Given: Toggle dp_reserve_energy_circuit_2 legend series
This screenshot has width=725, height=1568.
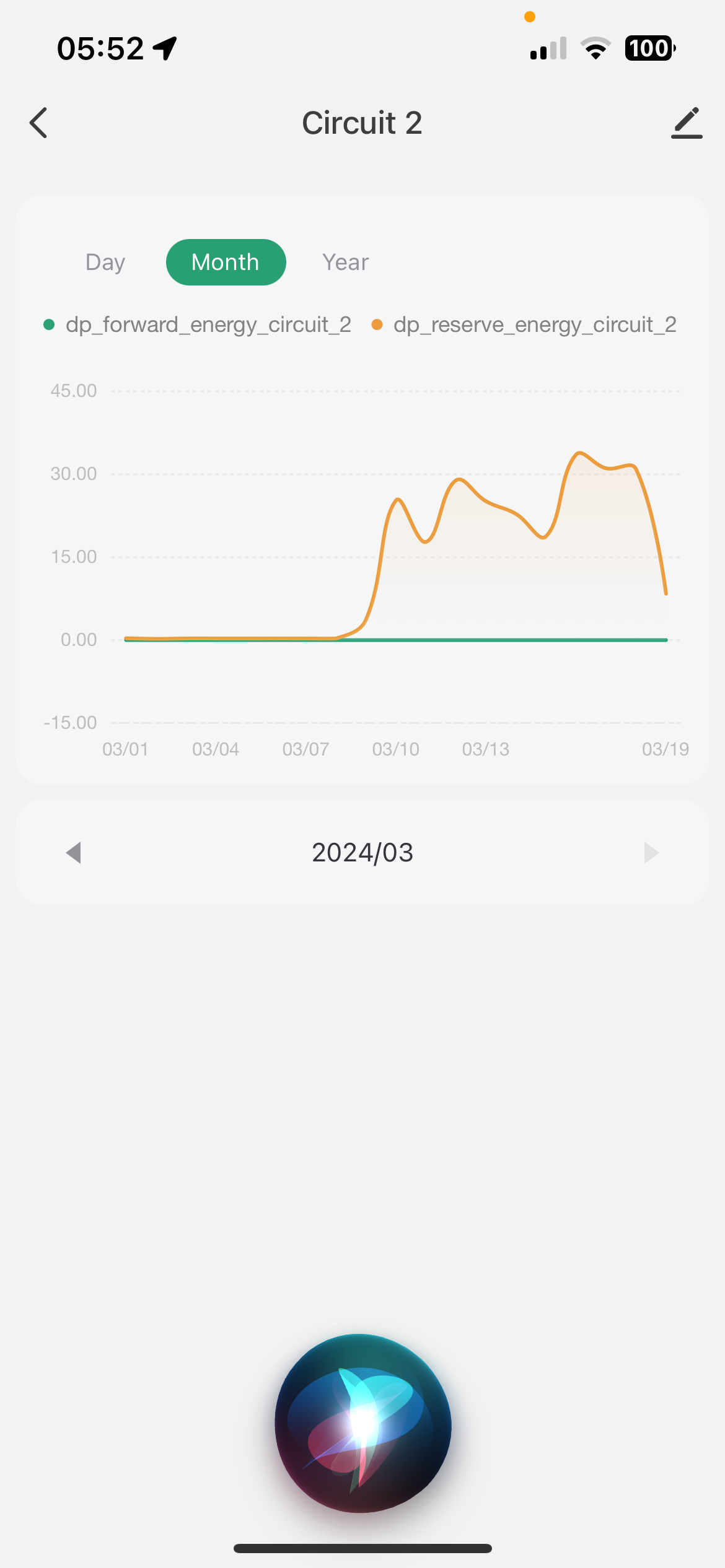Looking at the screenshot, I should [x=524, y=324].
